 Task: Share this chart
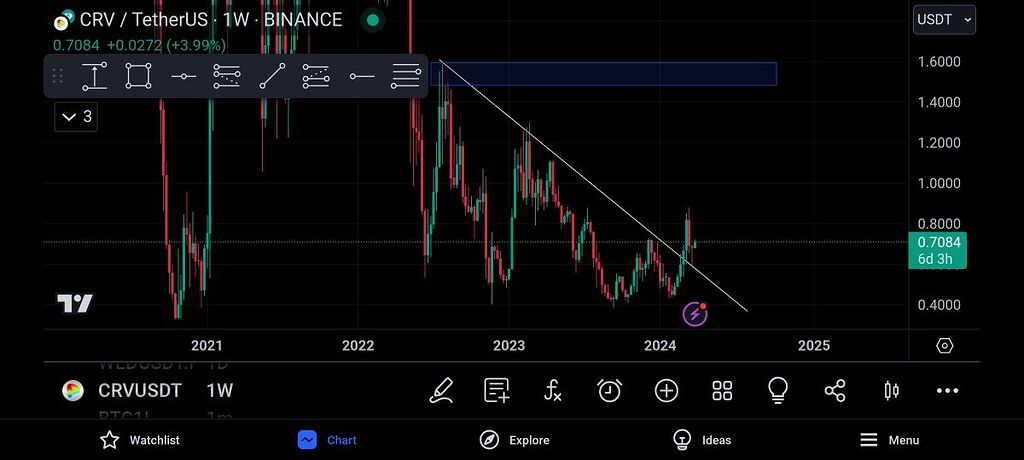(x=835, y=391)
